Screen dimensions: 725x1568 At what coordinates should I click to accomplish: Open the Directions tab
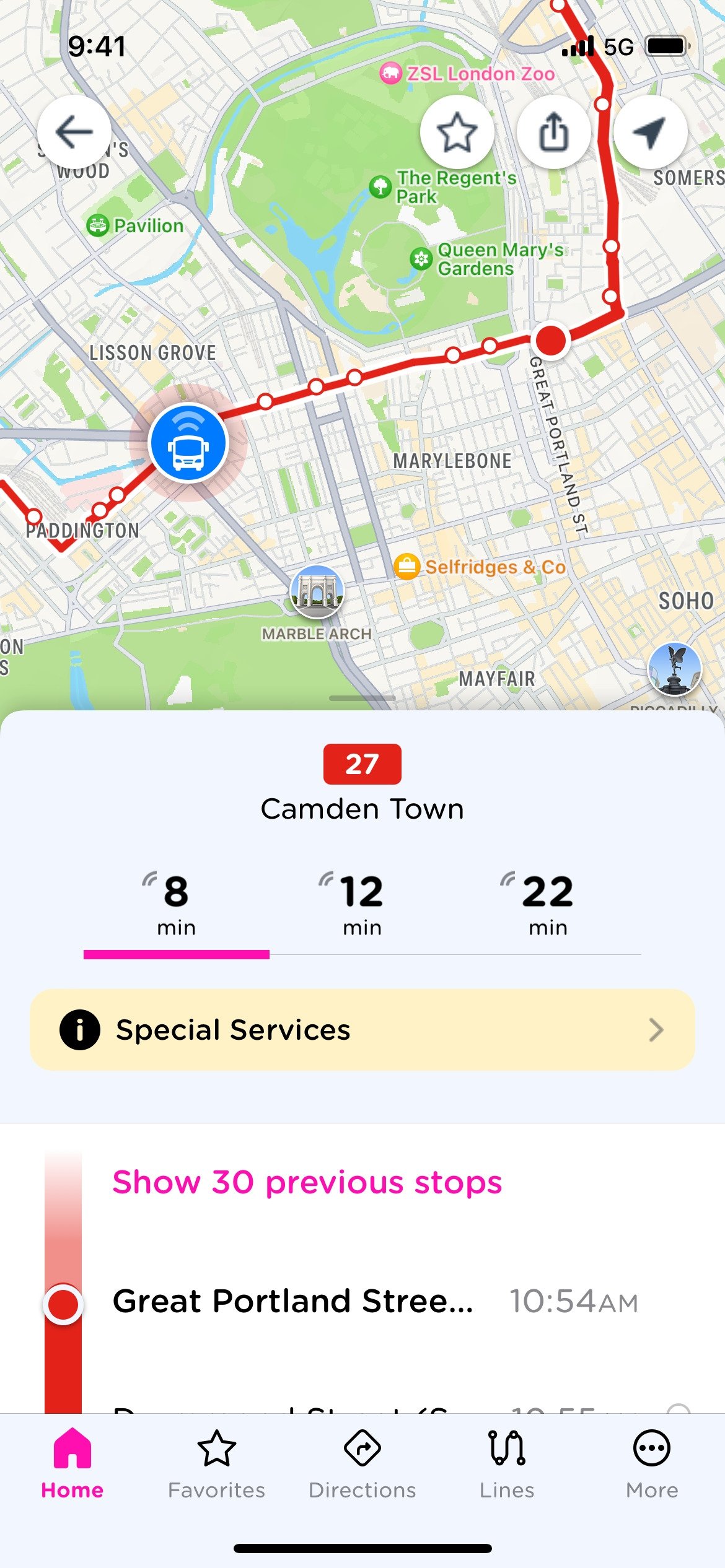[362, 1464]
